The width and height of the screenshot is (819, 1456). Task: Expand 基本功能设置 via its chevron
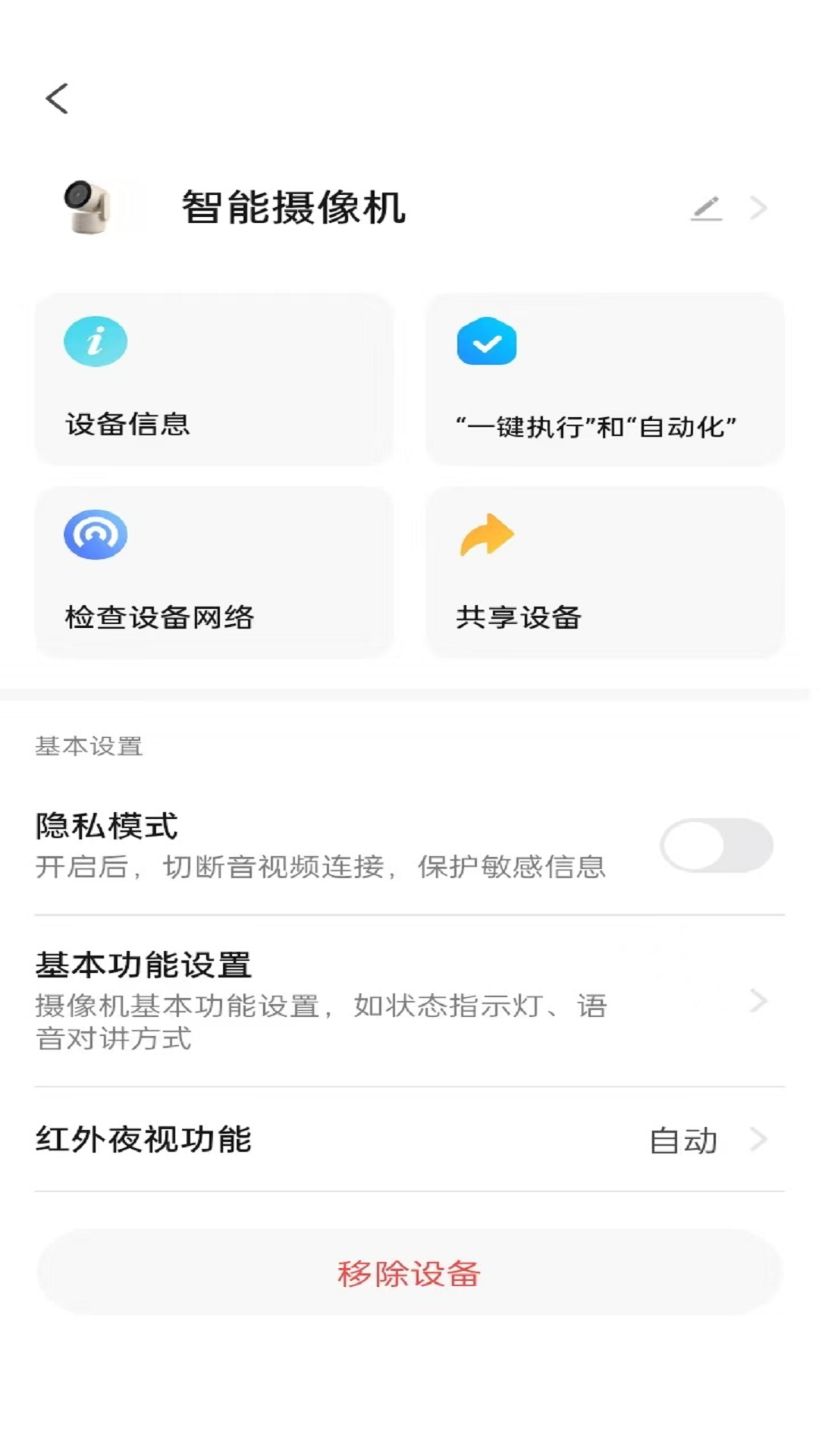point(758,1001)
